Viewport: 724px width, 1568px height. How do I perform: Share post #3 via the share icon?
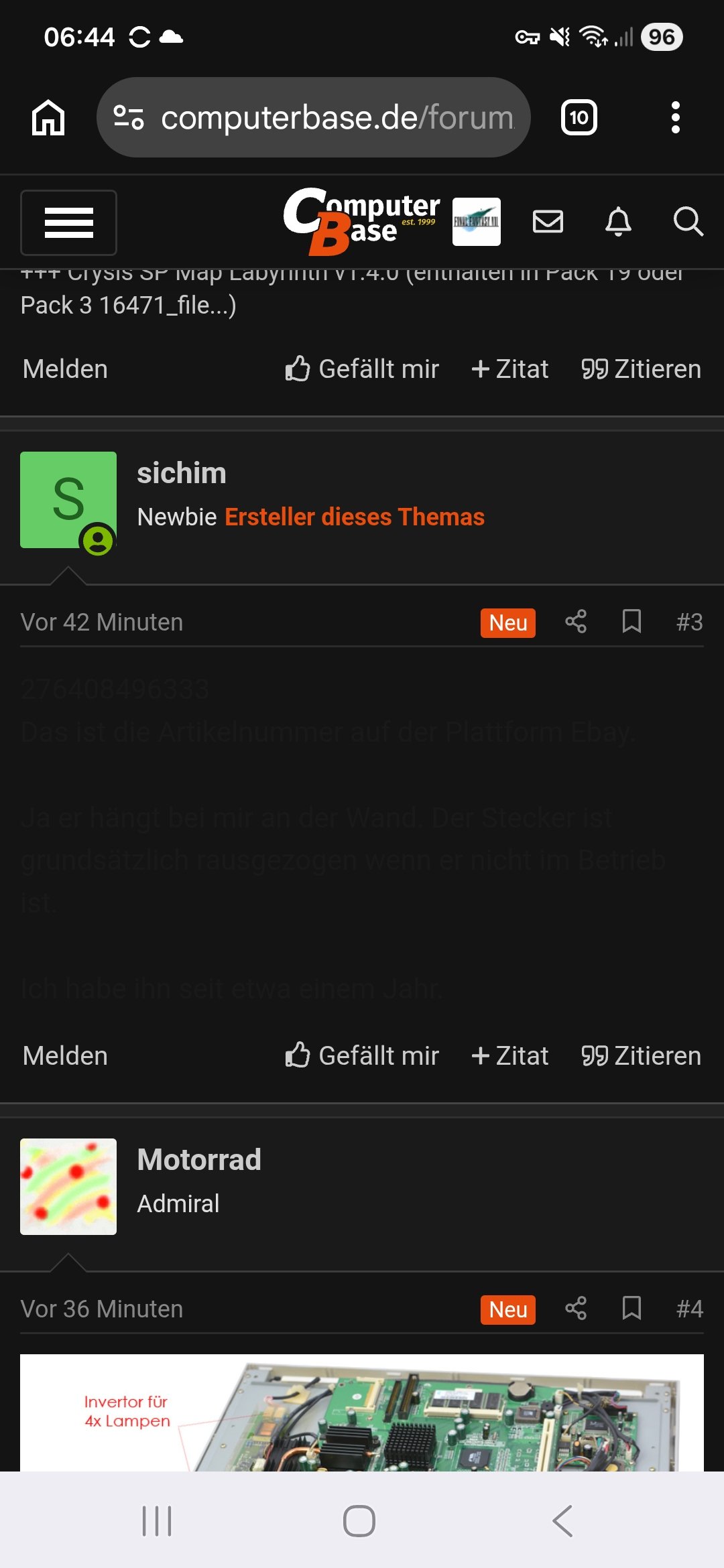(575, 622)
